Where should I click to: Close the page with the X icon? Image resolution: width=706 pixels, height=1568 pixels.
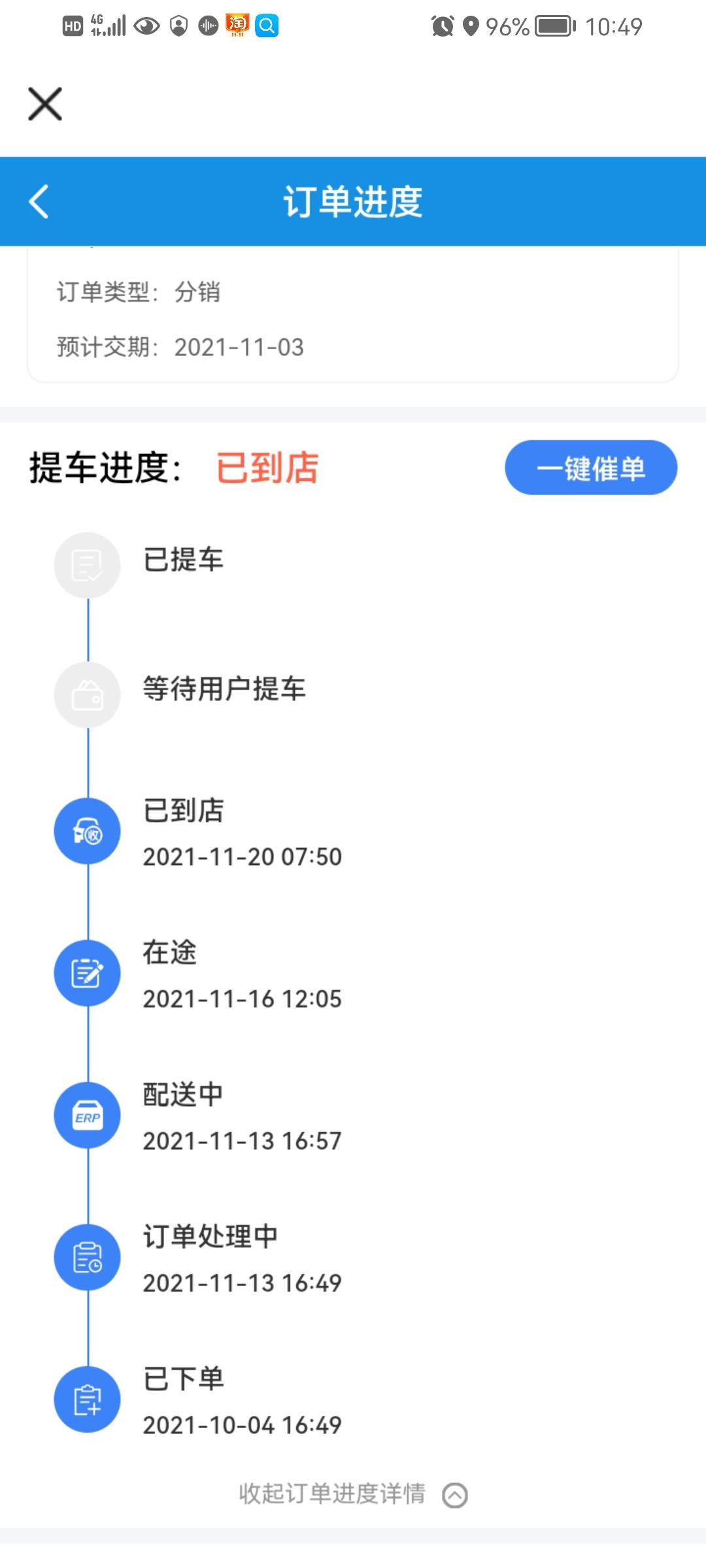[x=45, y=104]
